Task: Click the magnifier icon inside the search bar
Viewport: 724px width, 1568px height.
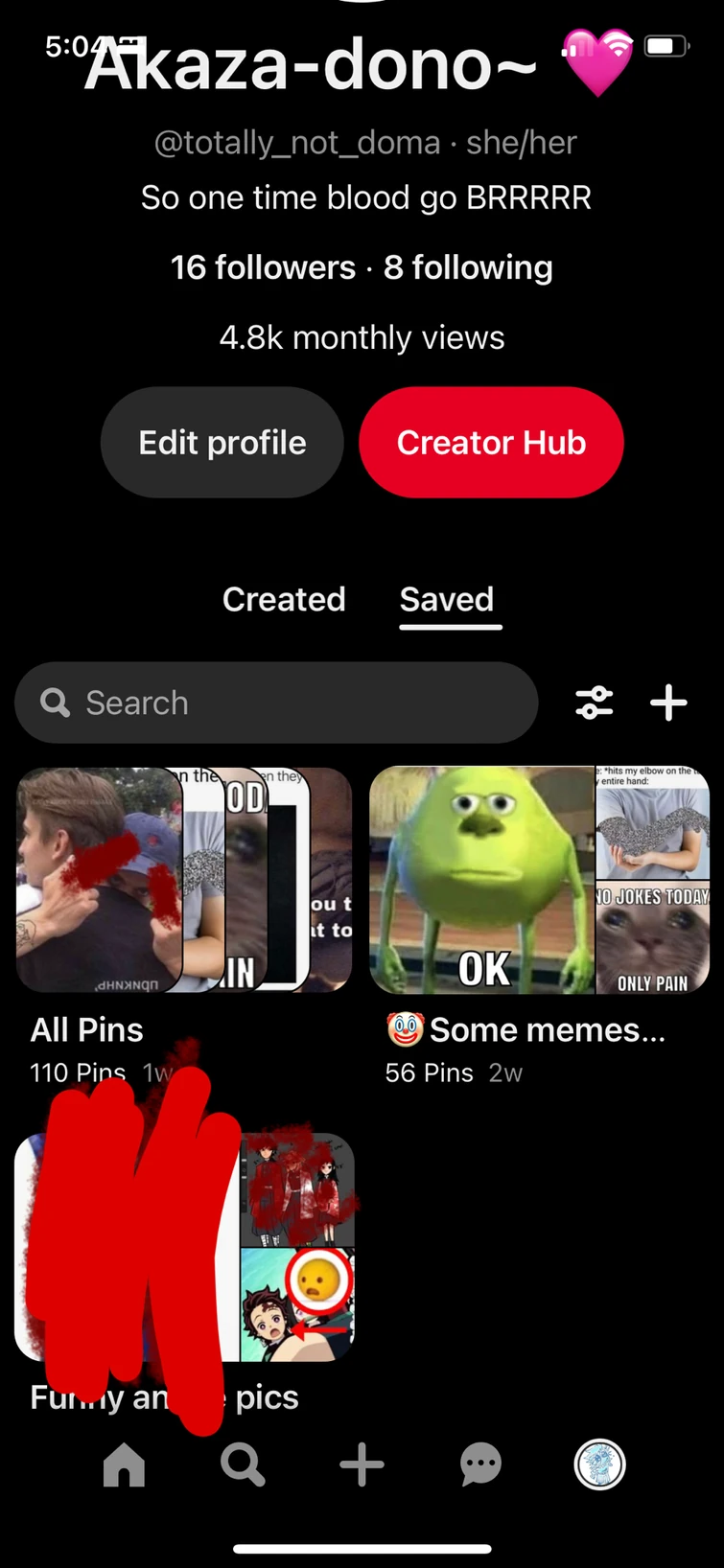Action: [x=55, y=703]
